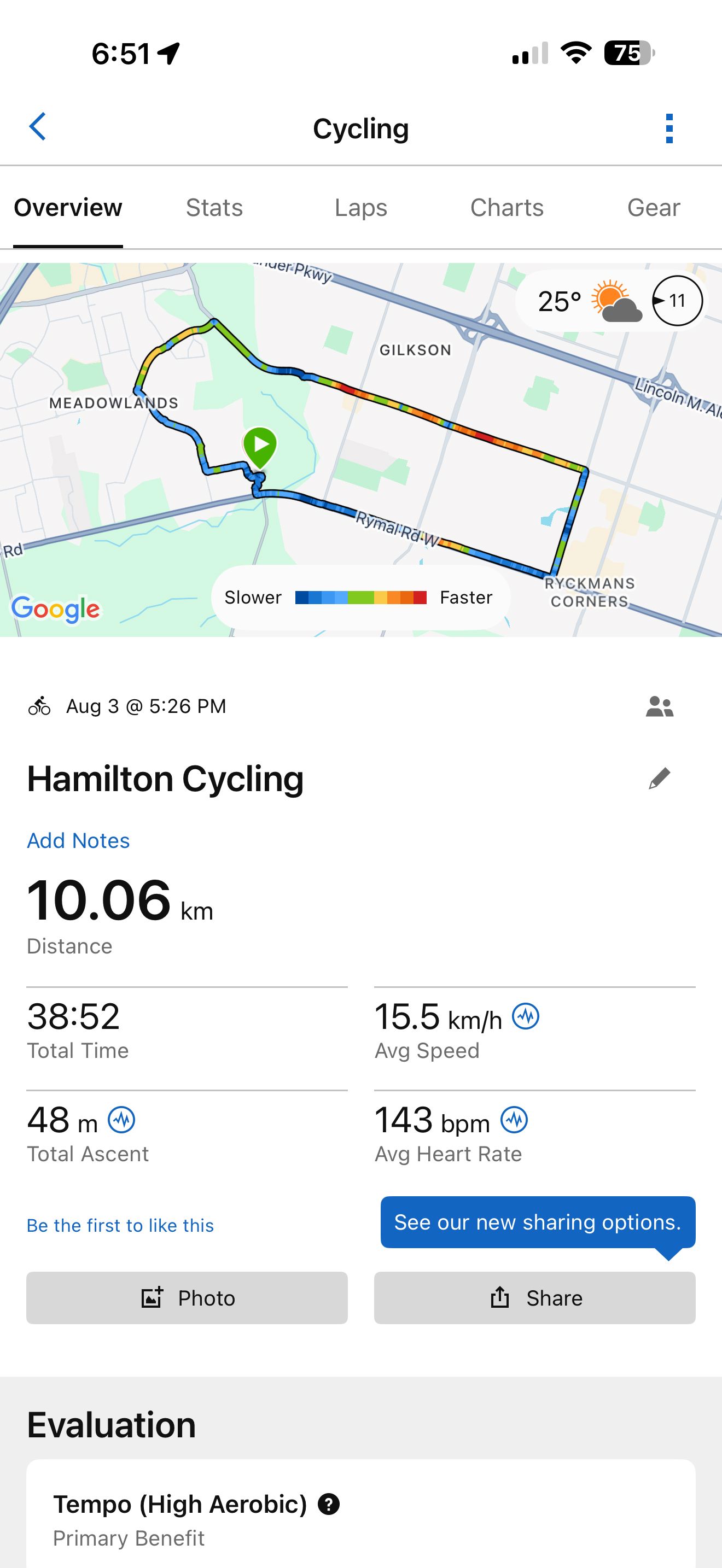
Task: View the Gear tab
Action: click(x=654, y=208)
